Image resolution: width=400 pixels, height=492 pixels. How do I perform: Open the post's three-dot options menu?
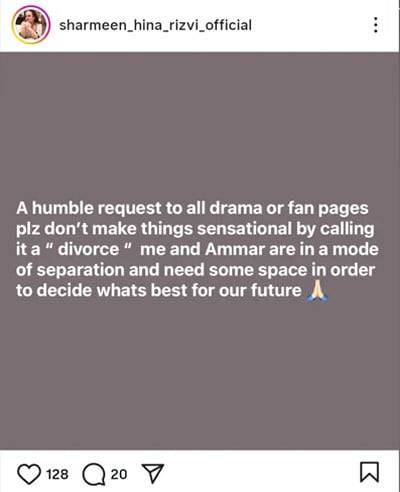376,25
